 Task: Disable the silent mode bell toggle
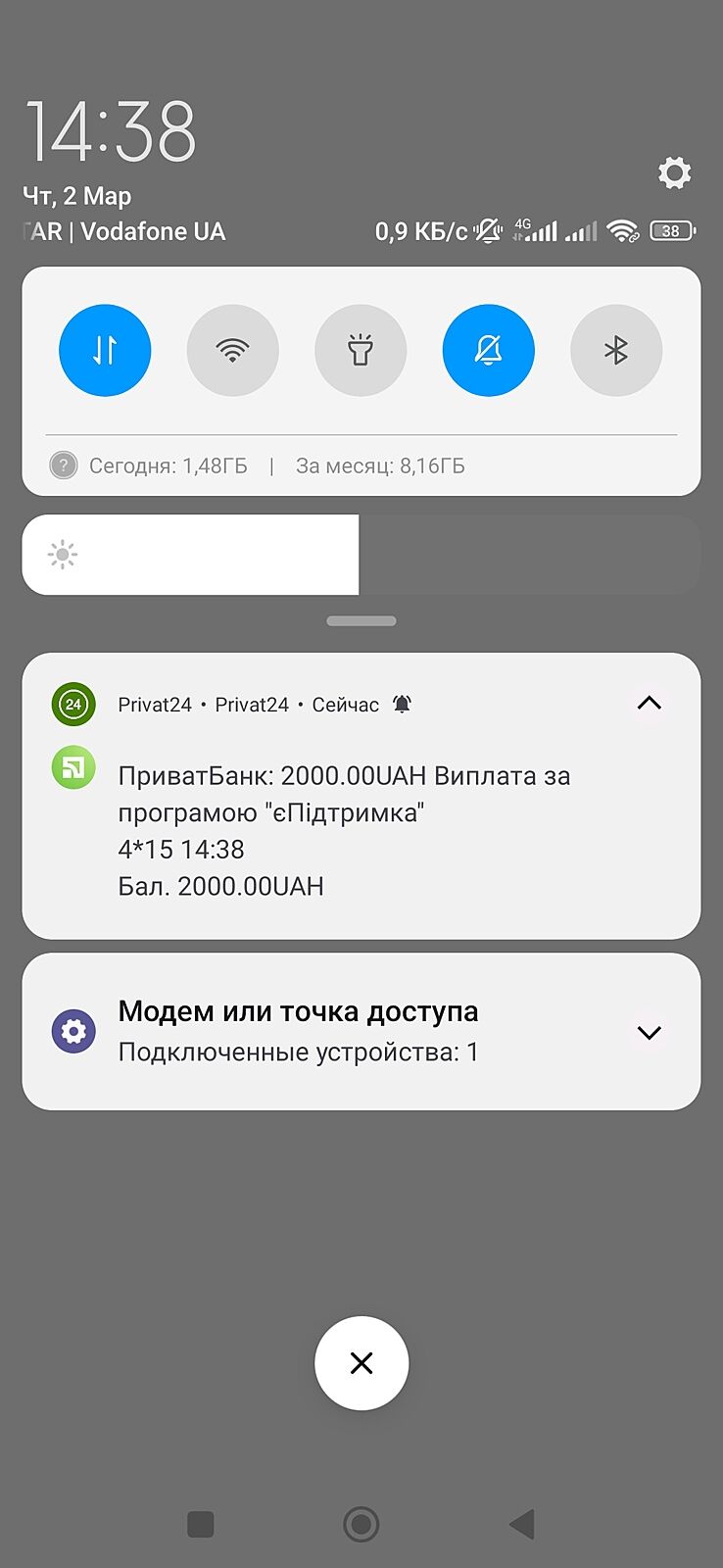point(488,350)
